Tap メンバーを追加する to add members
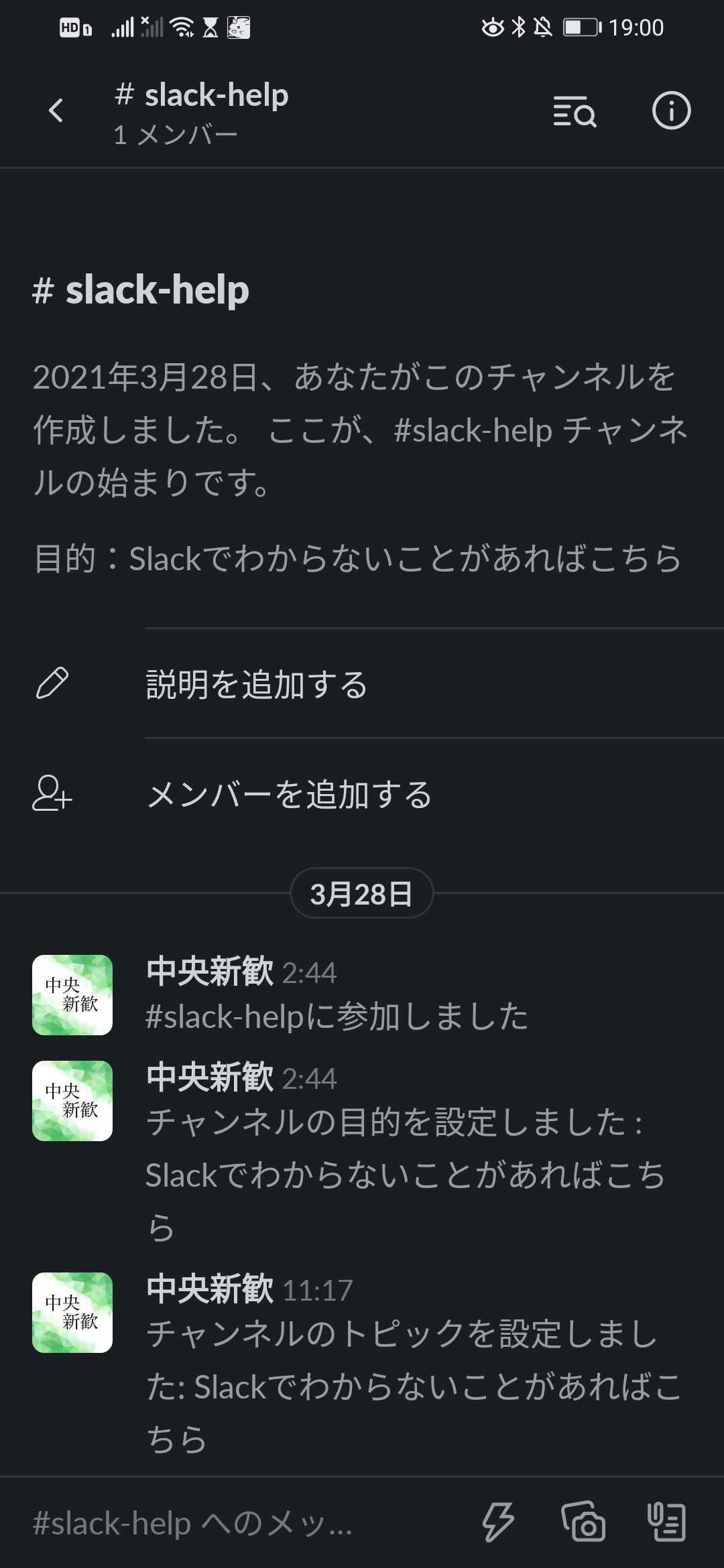Image resolution: width=724 pixels, height=1568 pixels. coord(289,794)
